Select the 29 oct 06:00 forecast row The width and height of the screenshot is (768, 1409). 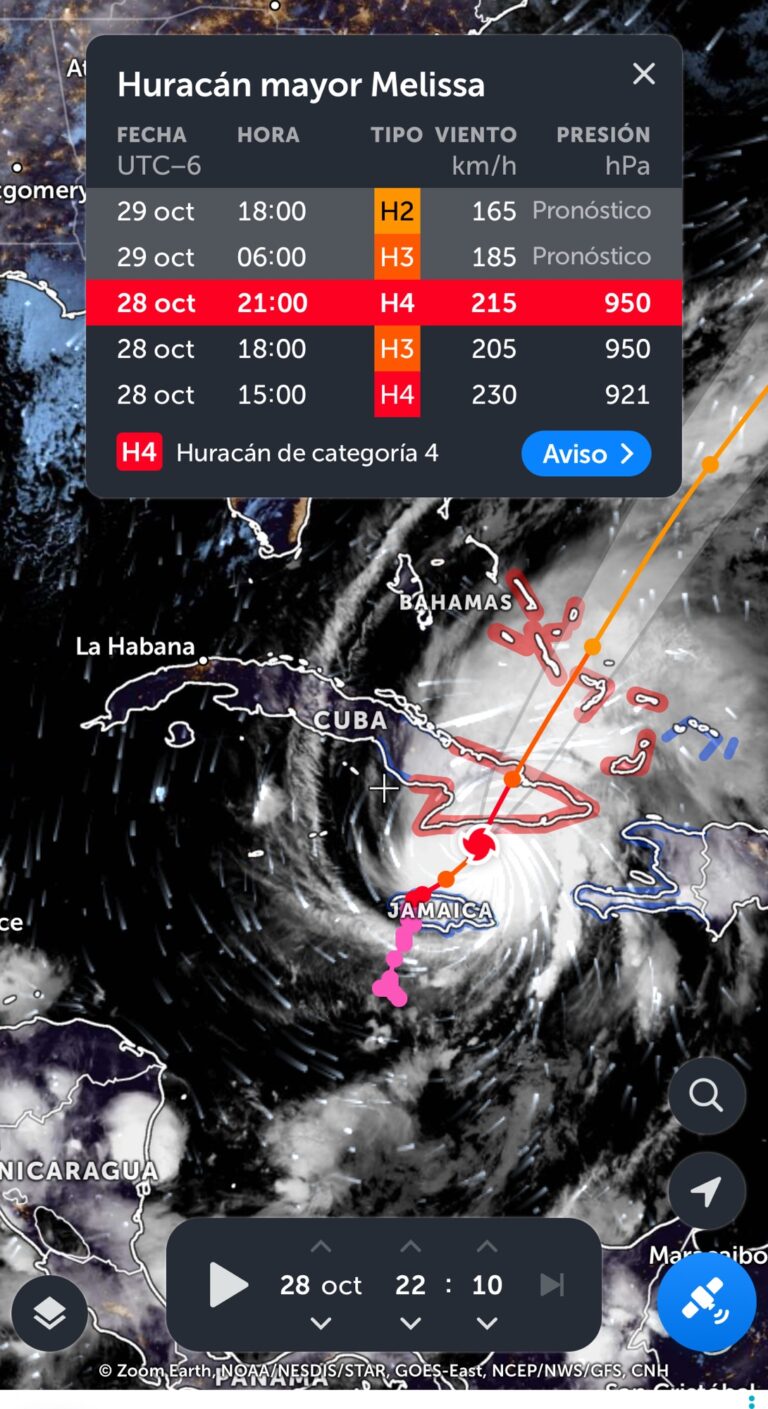pos(384,257)
